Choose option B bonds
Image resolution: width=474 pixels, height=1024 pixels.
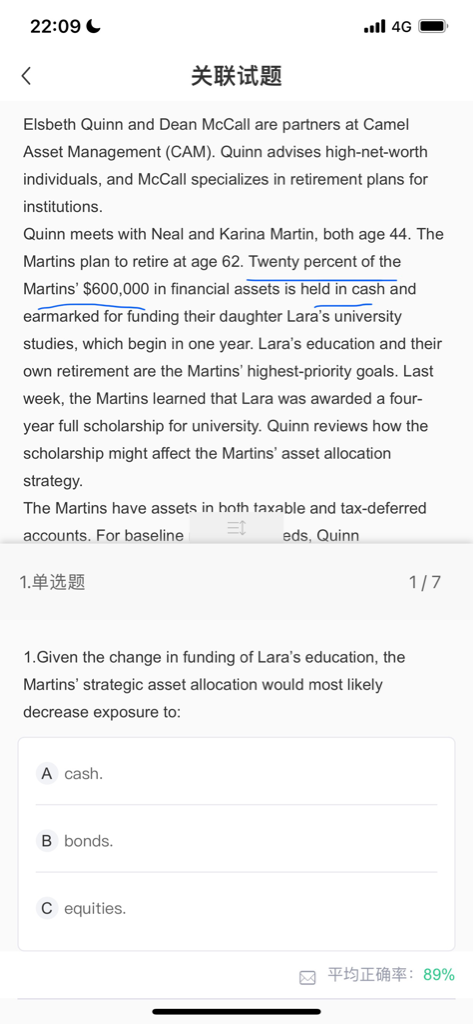236,840
